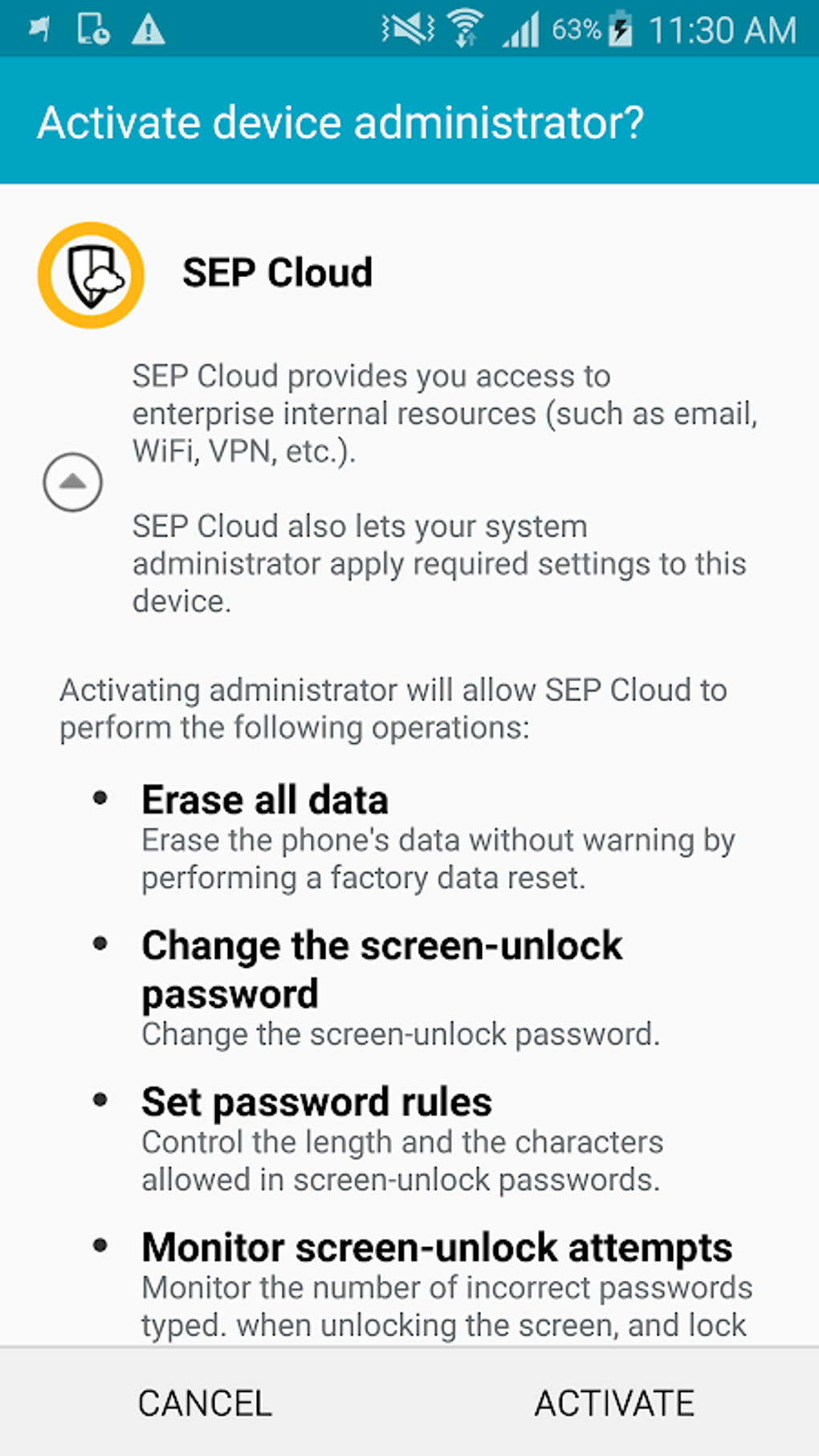Screen dimensions: 819x1456
Task: Tap the warning triangle in the status bar
Action: (148, 30)
